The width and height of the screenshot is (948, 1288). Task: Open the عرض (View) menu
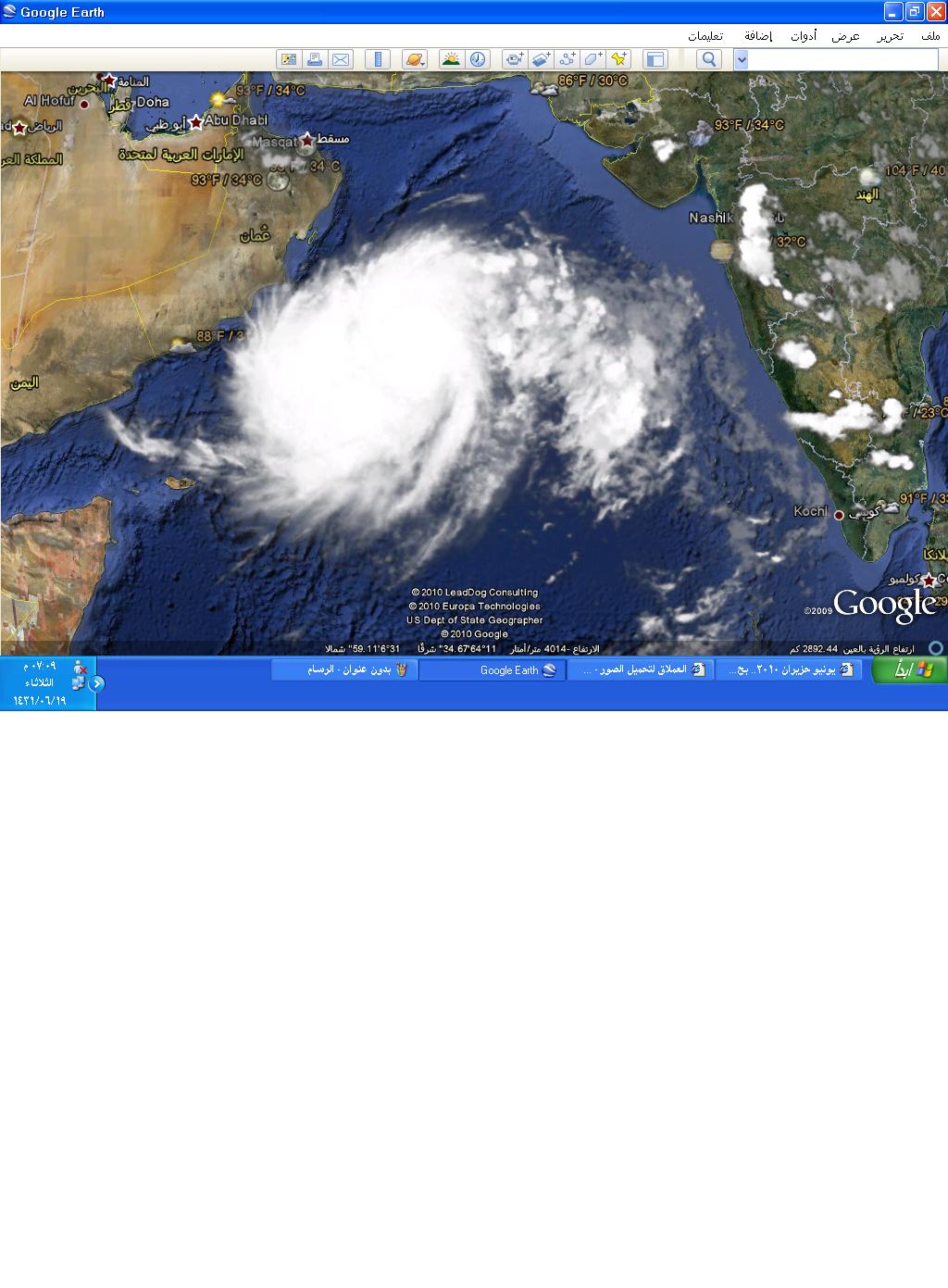tap(845, 36)
